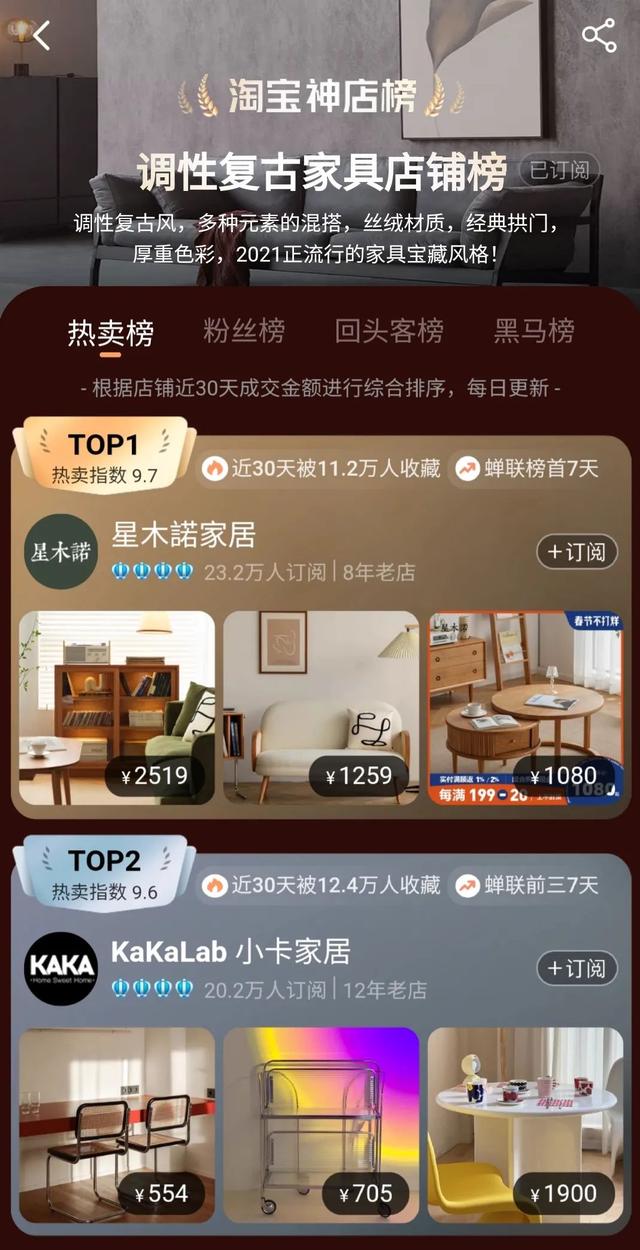Open the ¥705 trolley cart product
640x1250 pixels.
321,1124
